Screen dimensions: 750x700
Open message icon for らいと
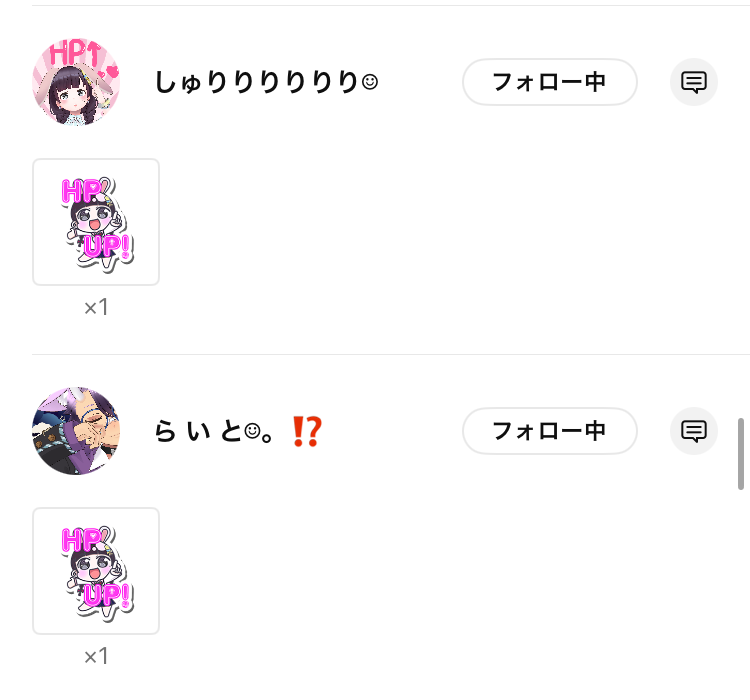pos(693,431)
